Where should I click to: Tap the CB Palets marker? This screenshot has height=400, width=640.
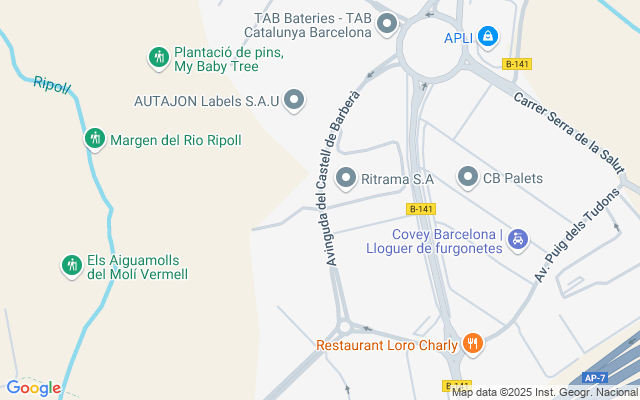[468, 178]
